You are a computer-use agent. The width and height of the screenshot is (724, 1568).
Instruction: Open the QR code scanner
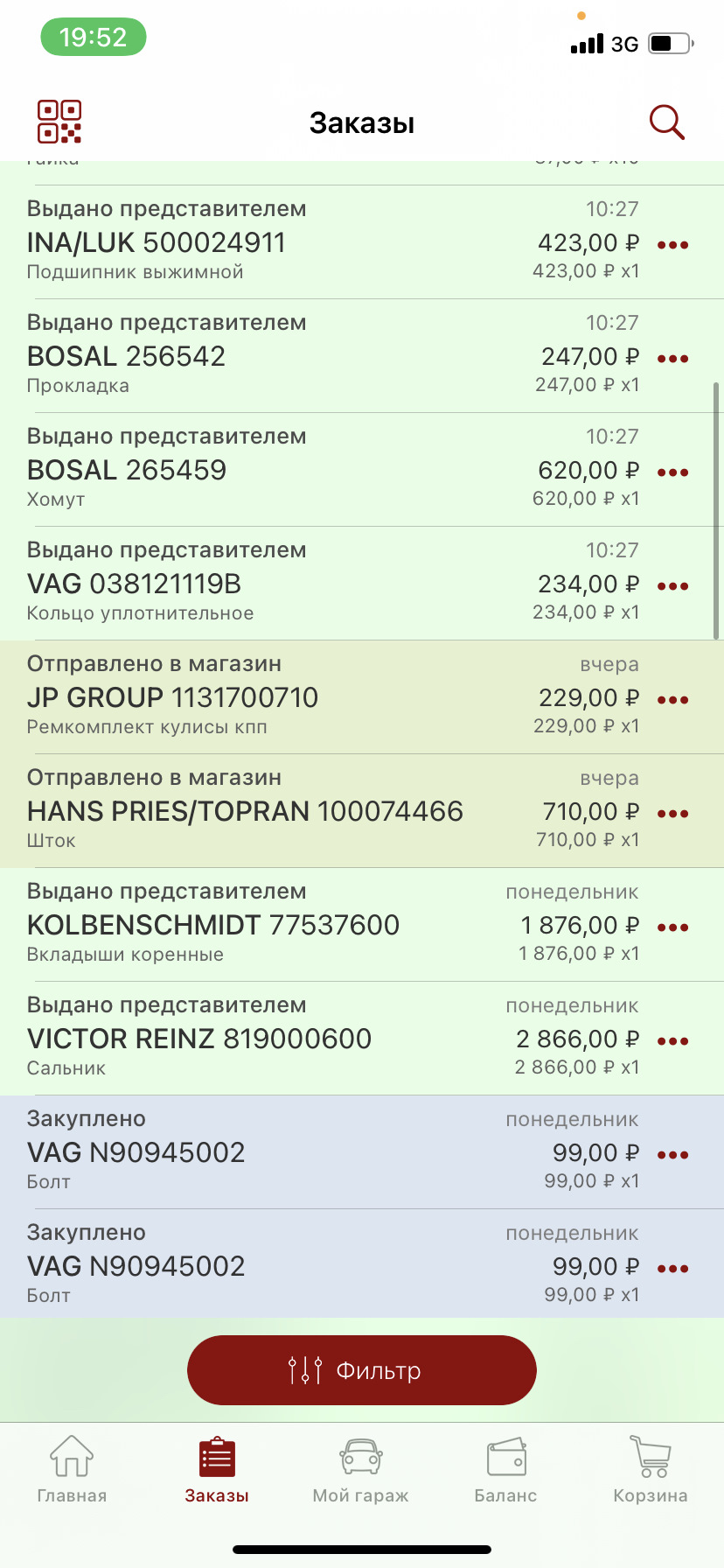pyautogui.click(x=58, y=122)
